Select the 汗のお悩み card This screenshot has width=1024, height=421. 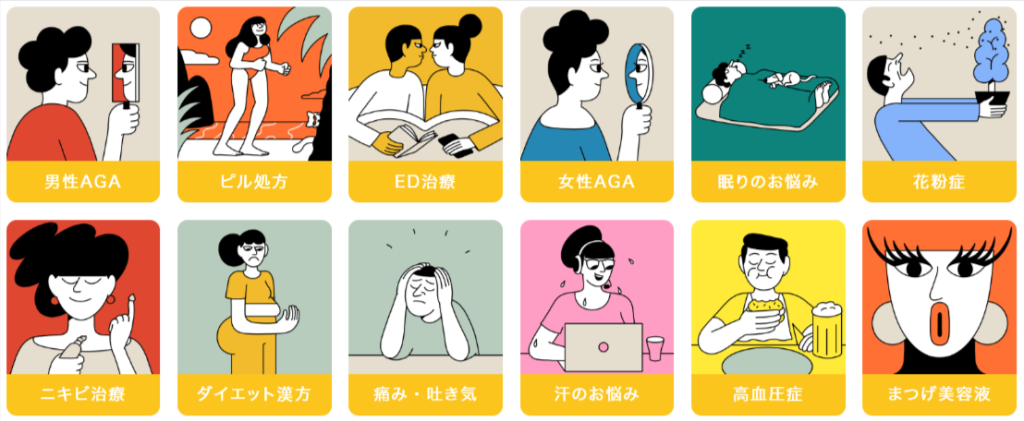pyautogui.click(x=597, y=317)
